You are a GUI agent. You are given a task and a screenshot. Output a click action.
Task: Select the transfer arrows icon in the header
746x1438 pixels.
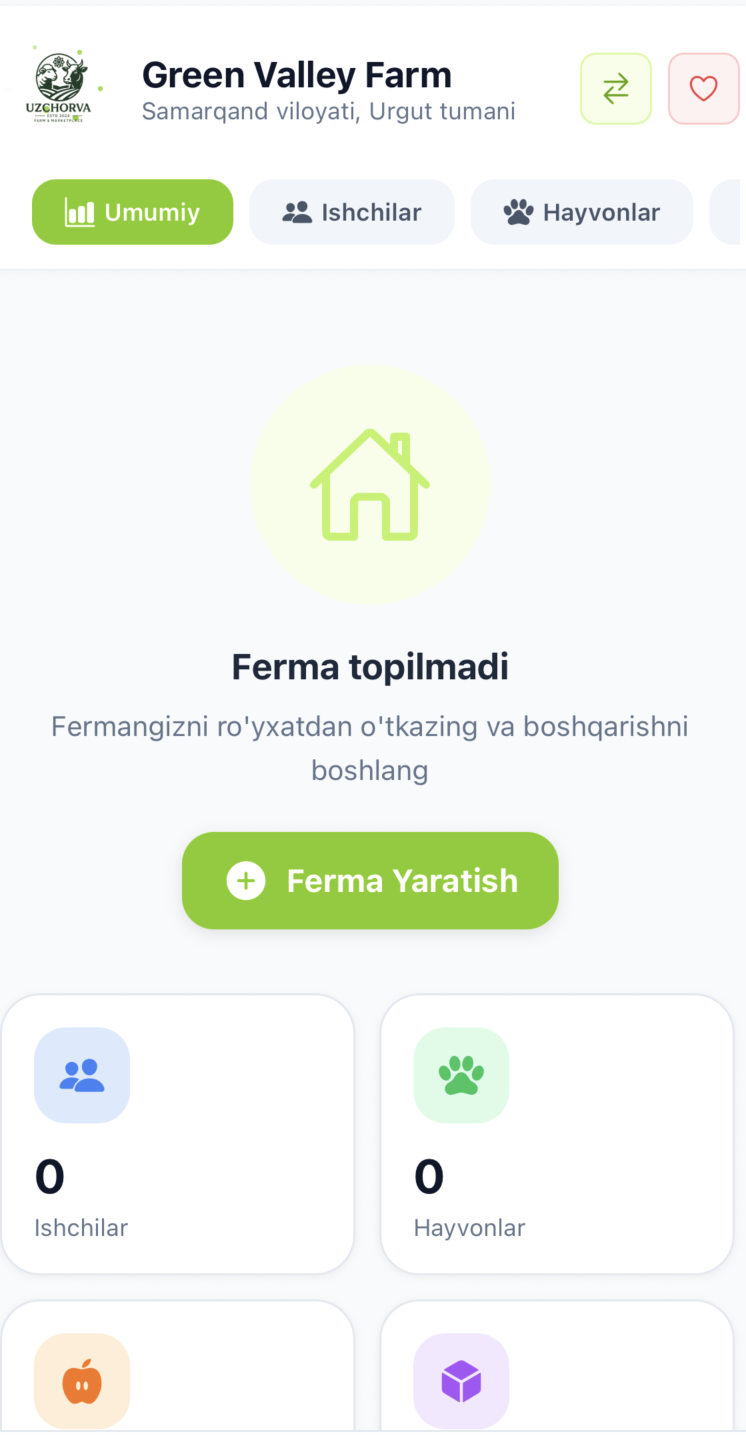click(x=615, y=88)
